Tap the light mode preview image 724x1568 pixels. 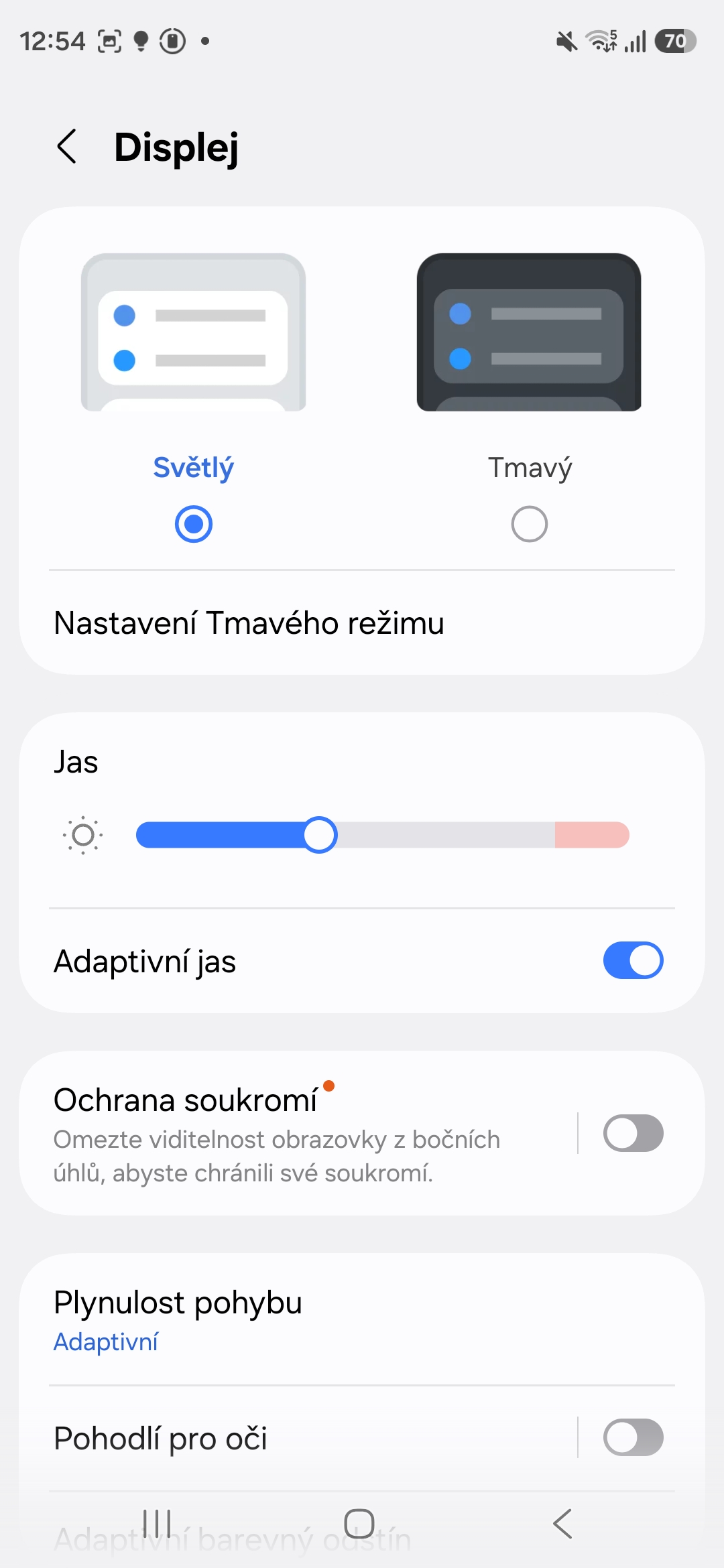194,332
